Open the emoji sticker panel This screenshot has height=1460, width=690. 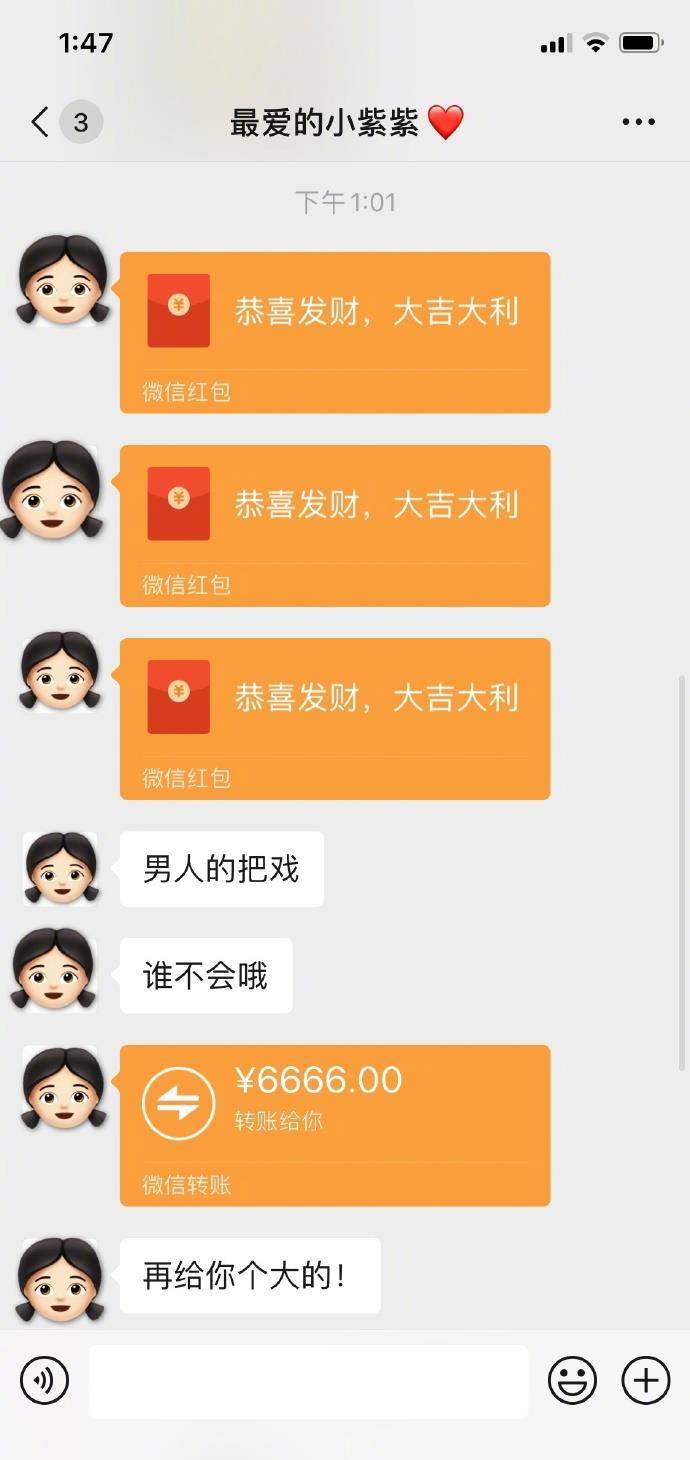[x=573, y=1381]
